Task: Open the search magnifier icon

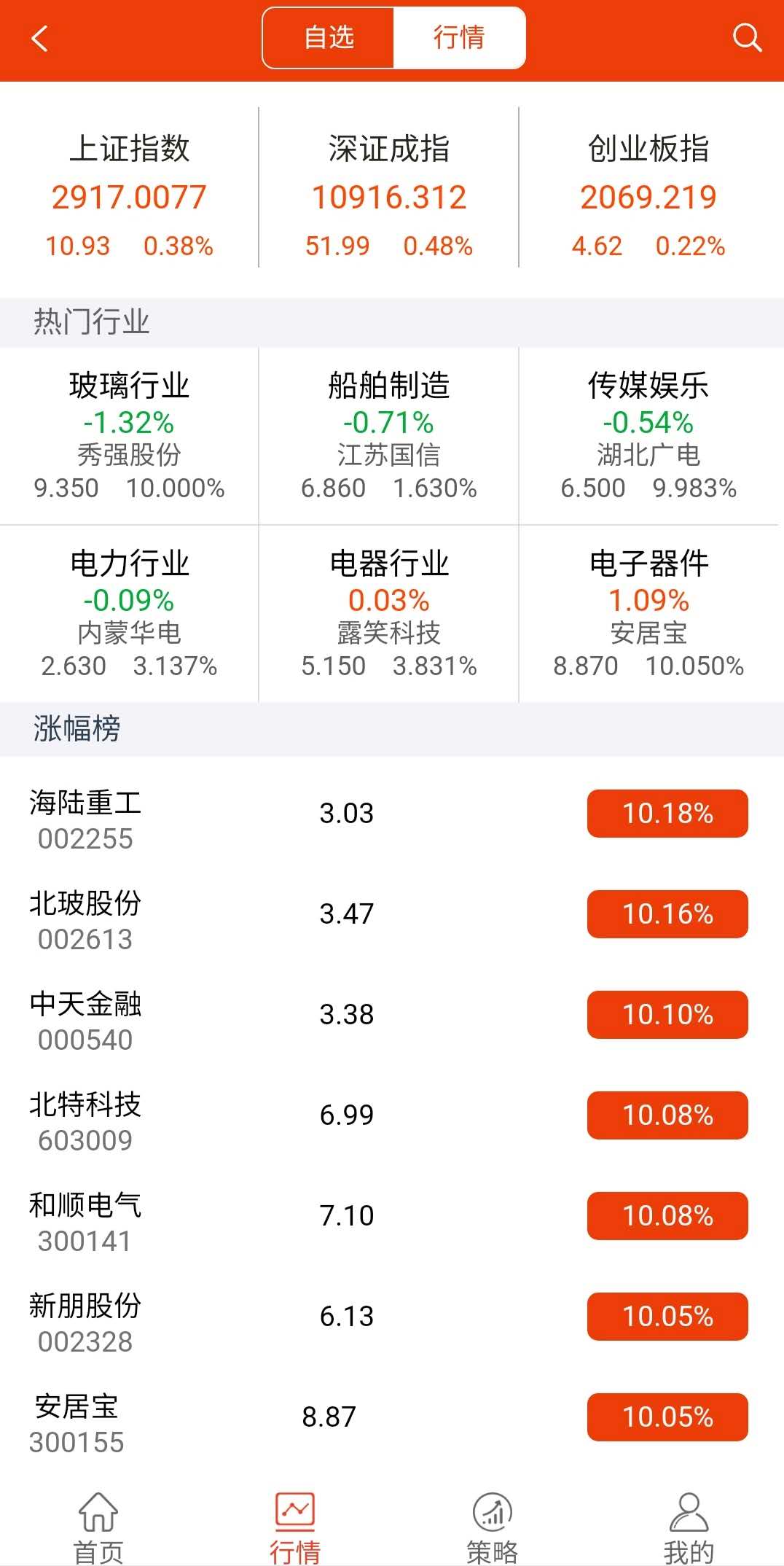Action: point(746,37)
